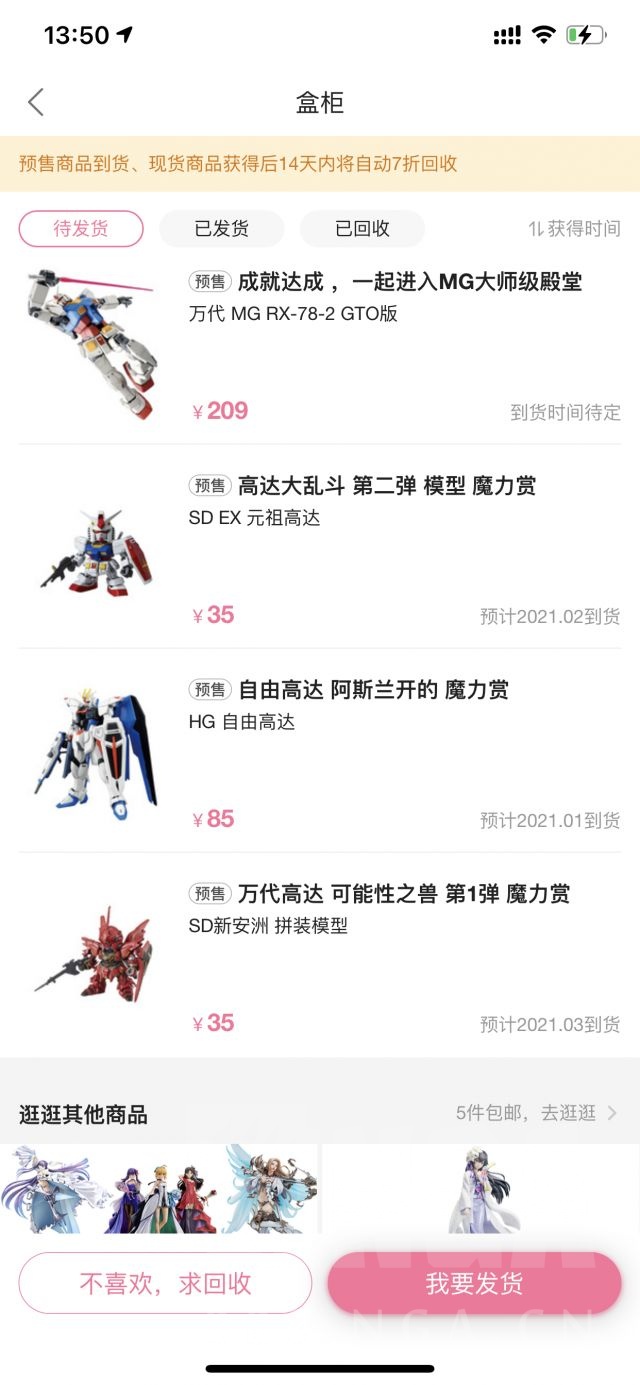Open the HG 自由高达 item
The image size is (640, 1385).
pyautogui.click(x=320, y=752)
